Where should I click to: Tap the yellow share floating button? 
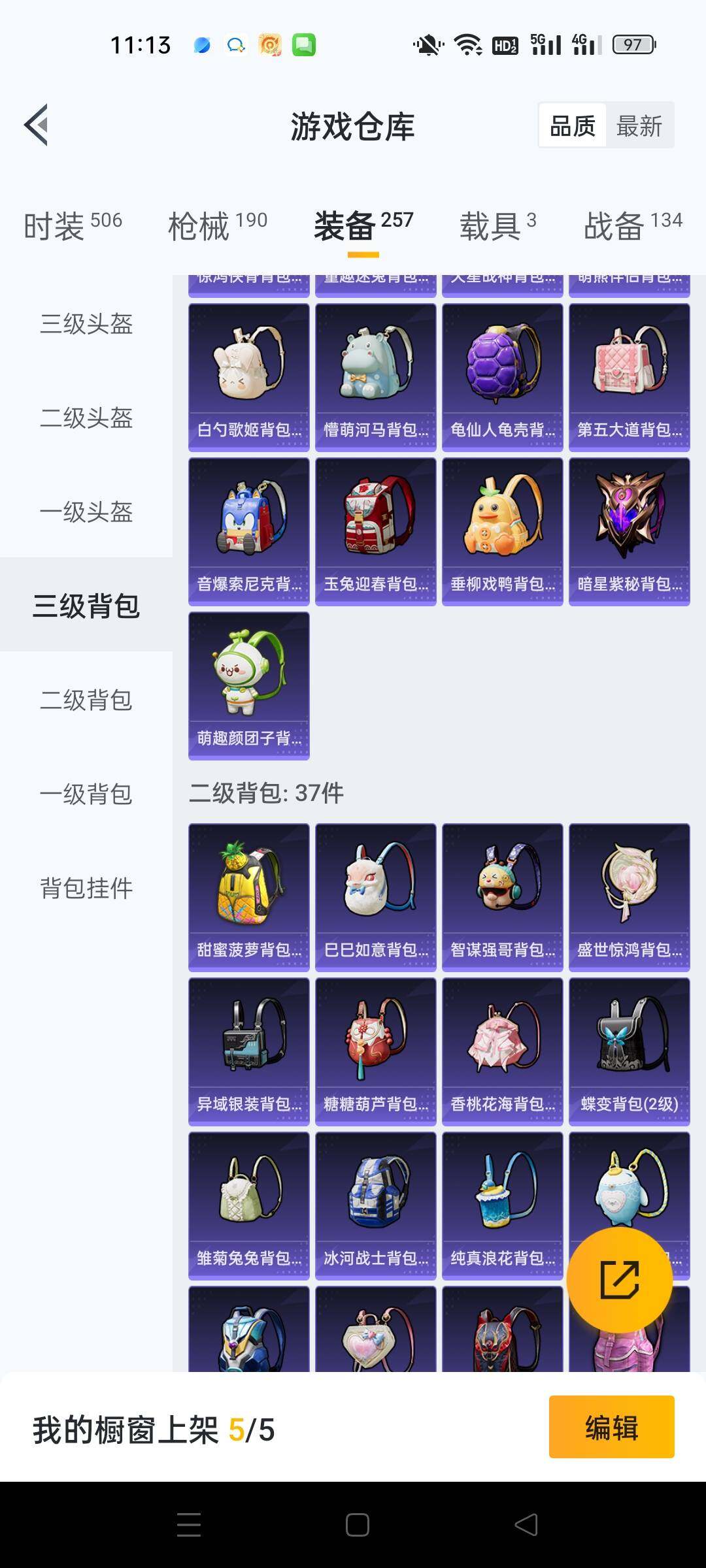(619, 1279)
